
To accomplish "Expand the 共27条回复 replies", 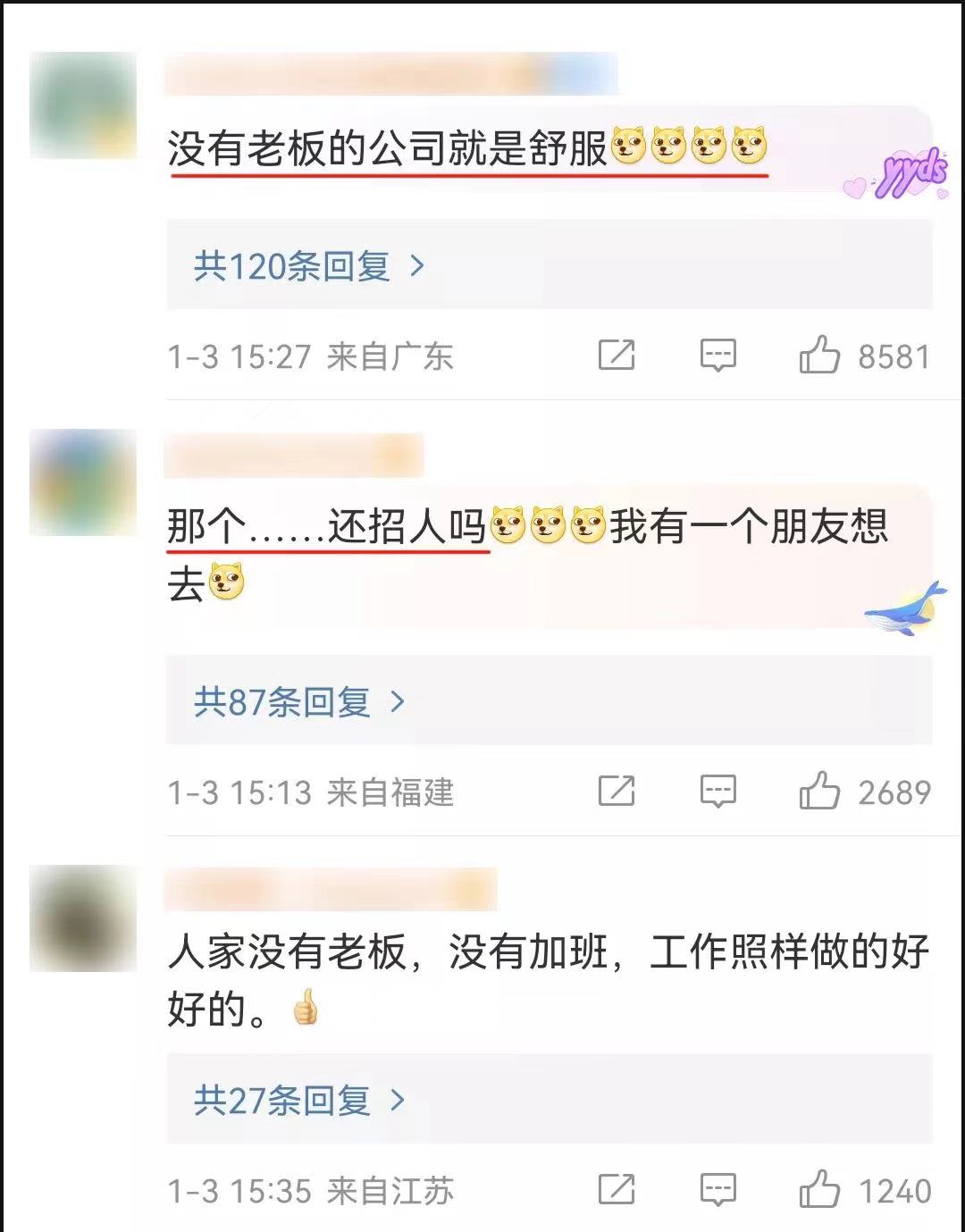I will [x=299, y=1100].
